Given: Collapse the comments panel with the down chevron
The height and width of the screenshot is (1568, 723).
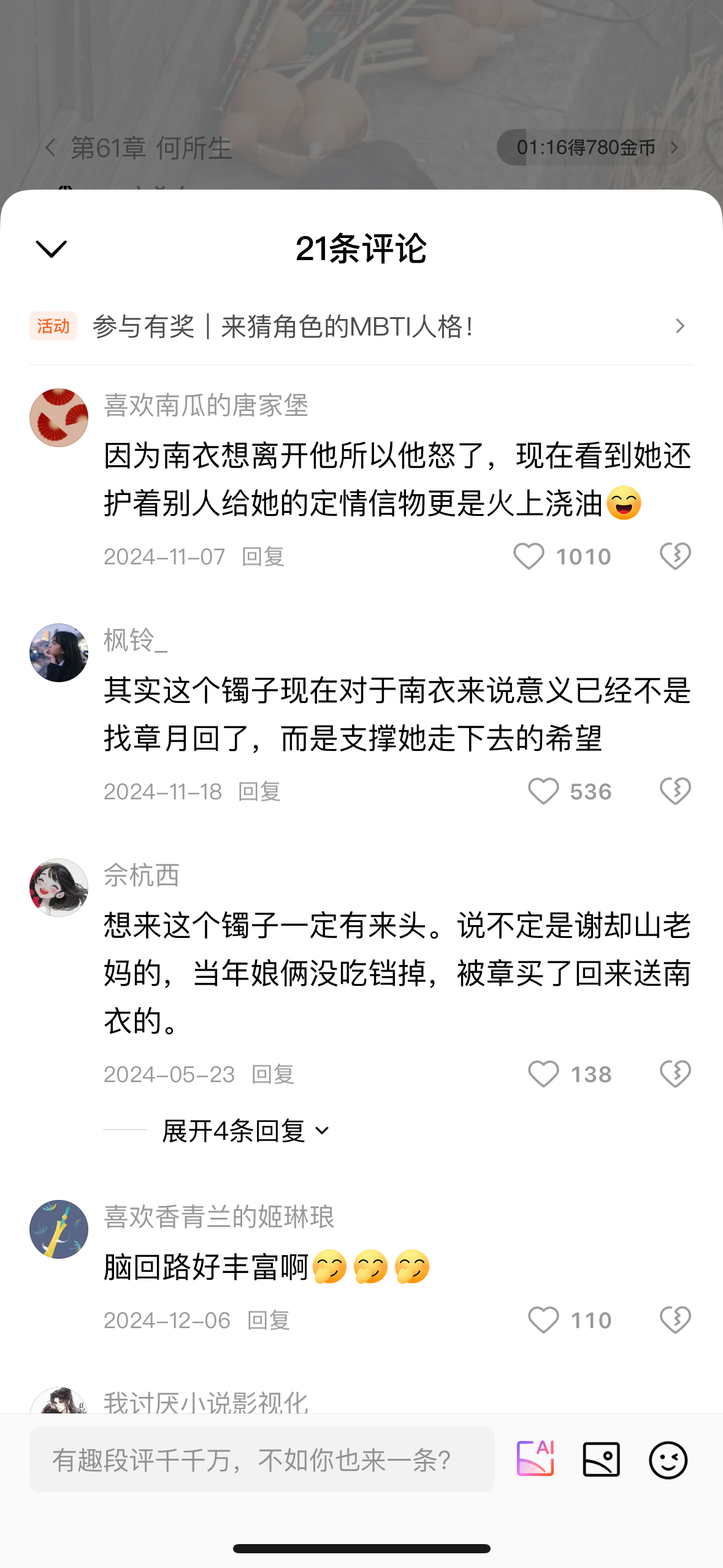Looking at the screenshot, I should [52, 249].
